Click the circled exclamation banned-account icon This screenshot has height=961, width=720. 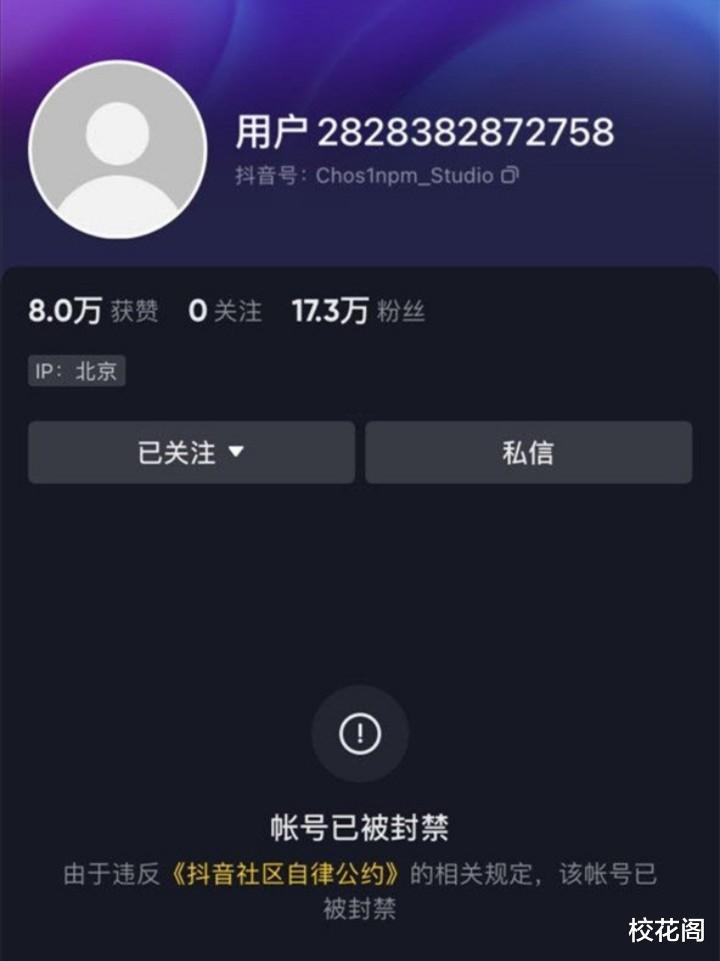(x=360, y=733)
